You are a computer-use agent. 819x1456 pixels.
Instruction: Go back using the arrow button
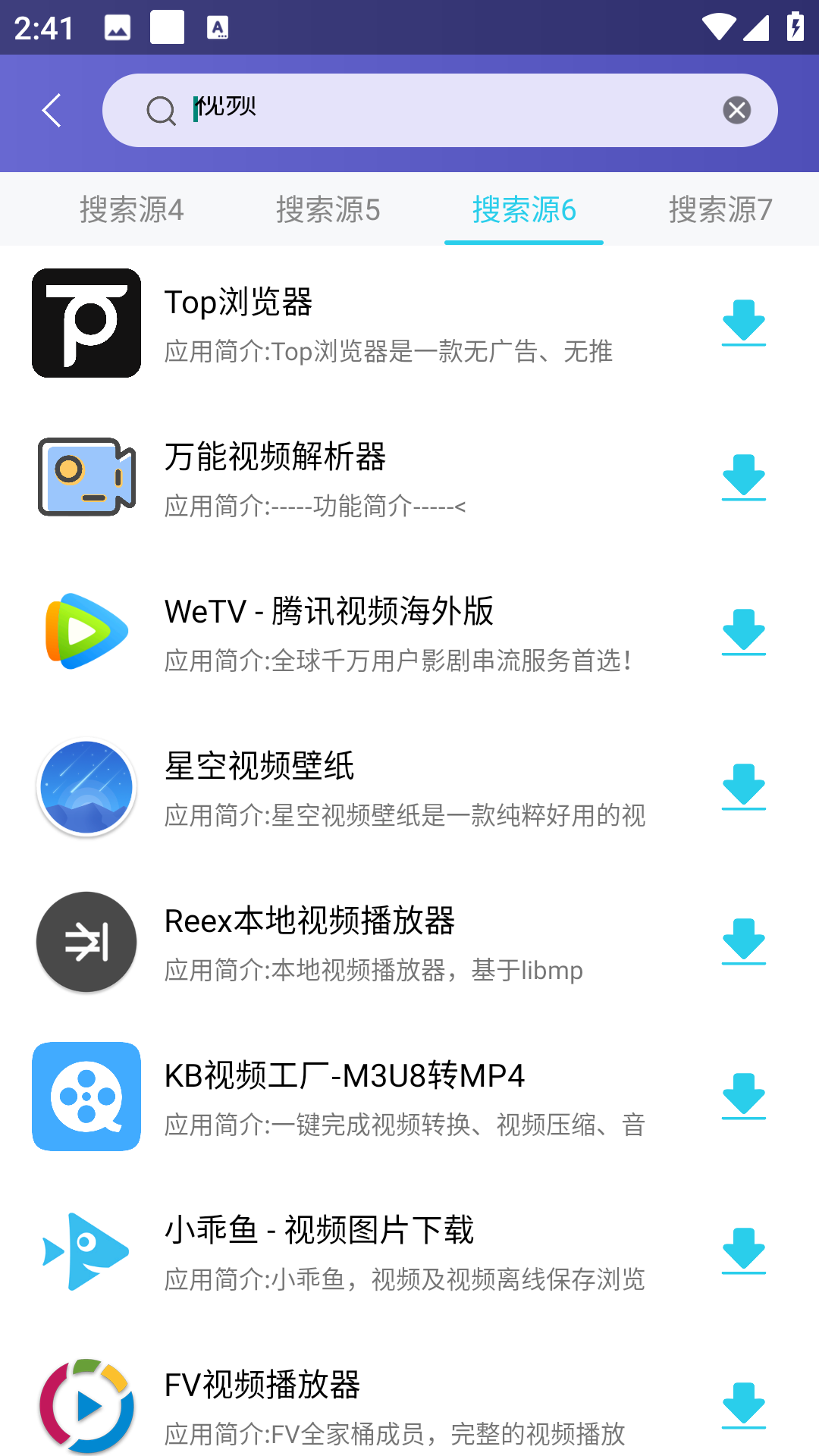coord(50,110)
